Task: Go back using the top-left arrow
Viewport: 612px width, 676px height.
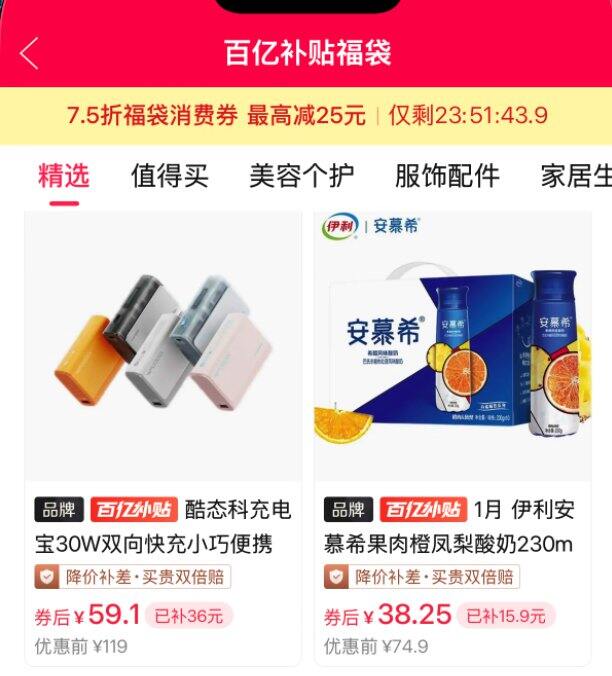Action: pos(29,53)
